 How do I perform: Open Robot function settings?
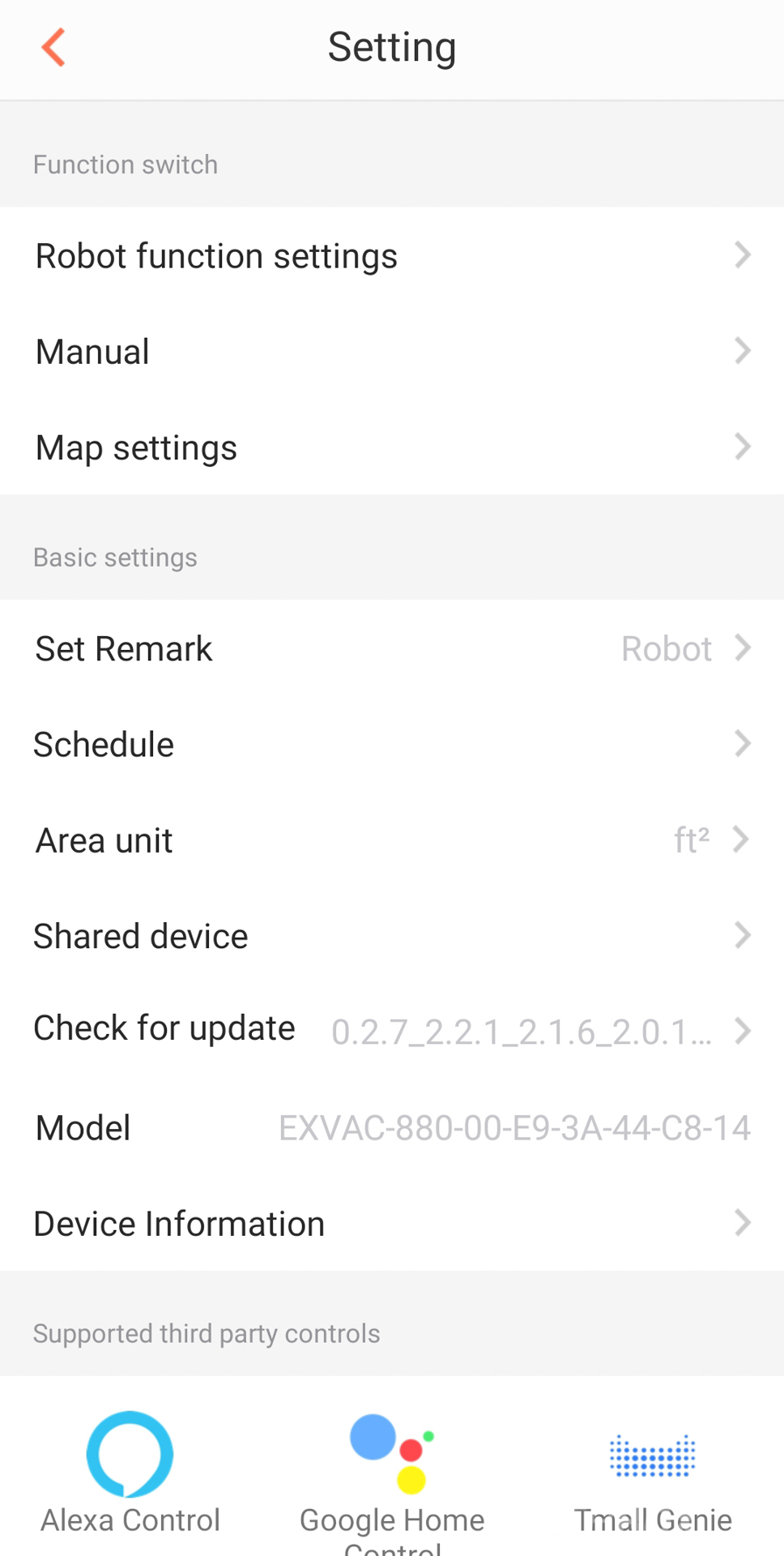tap(392, 255)
